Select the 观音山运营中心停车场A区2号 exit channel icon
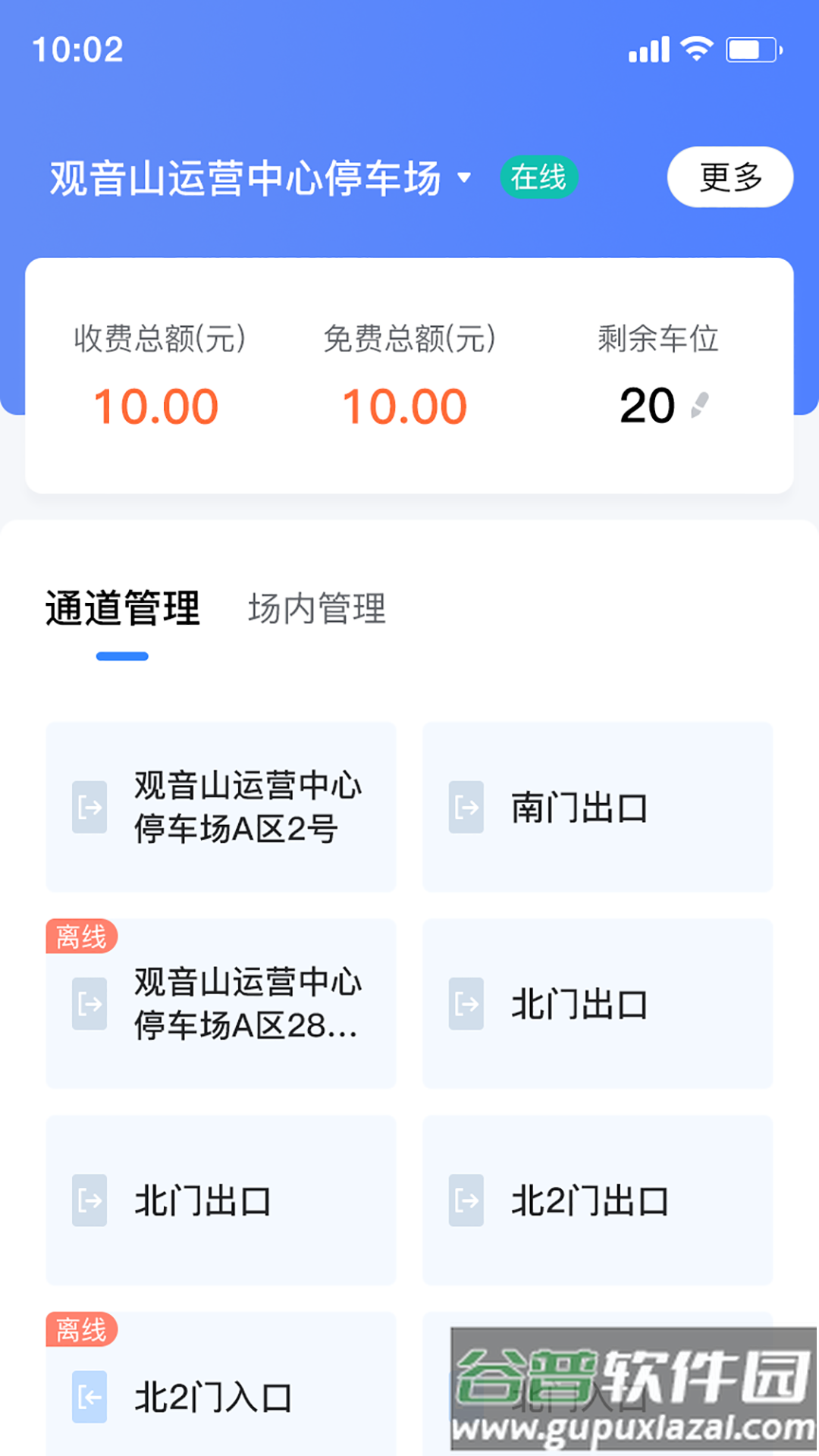This screenshot has width=819, height=1456. pos(89,808)
